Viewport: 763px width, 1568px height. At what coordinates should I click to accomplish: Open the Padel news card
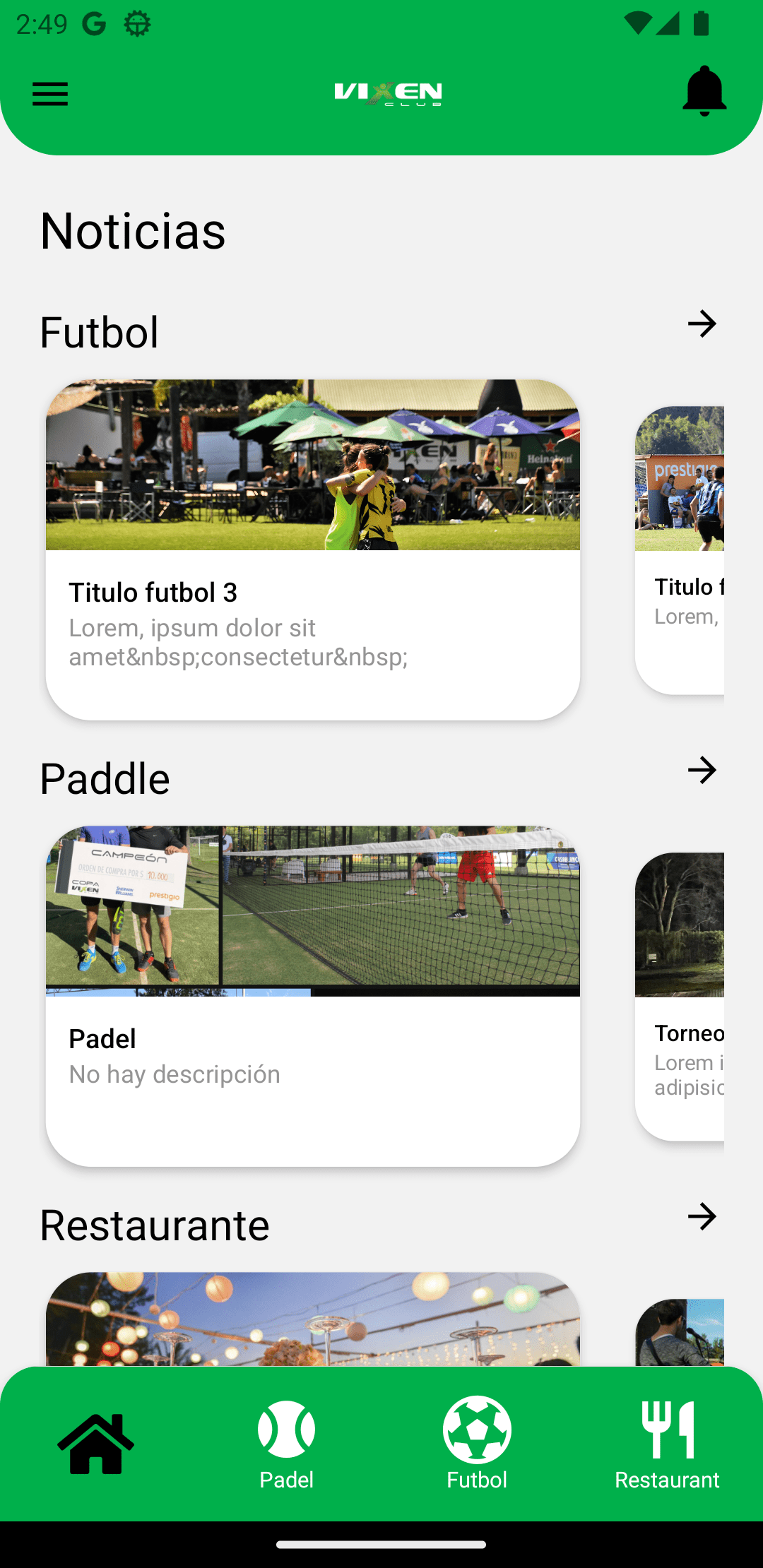313,996
